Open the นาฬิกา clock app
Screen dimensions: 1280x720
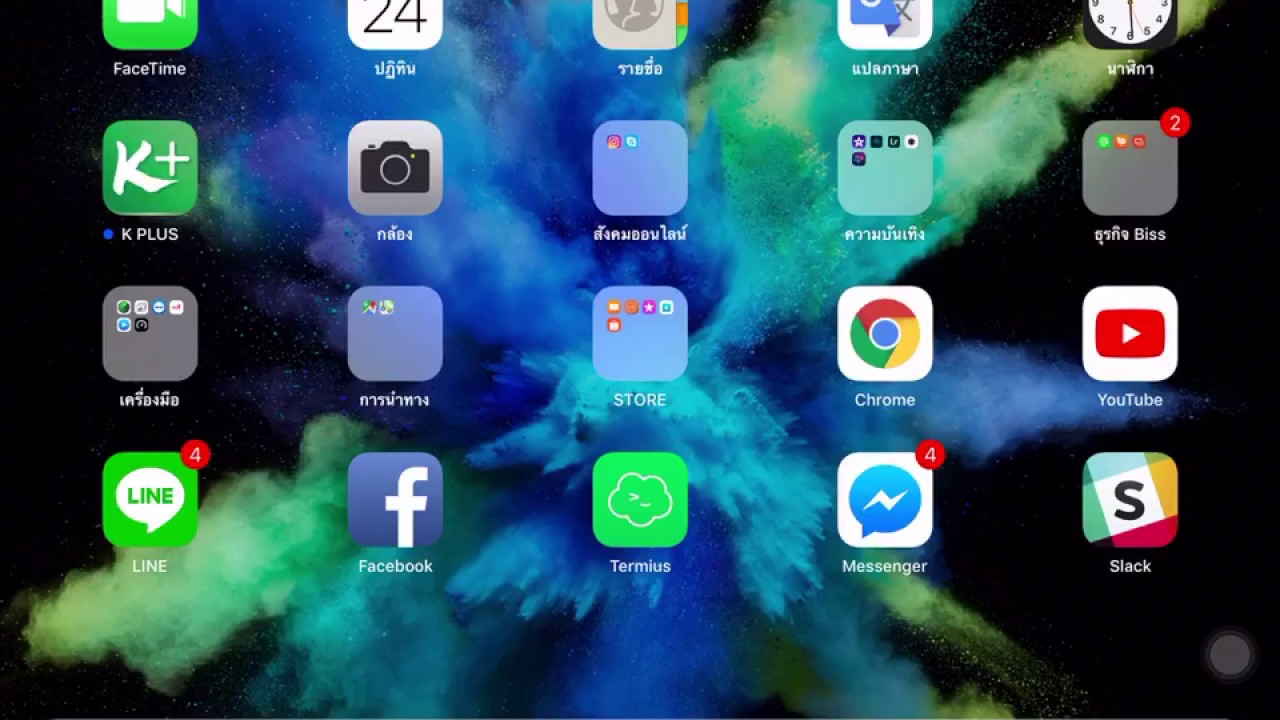coord(1130,22)
